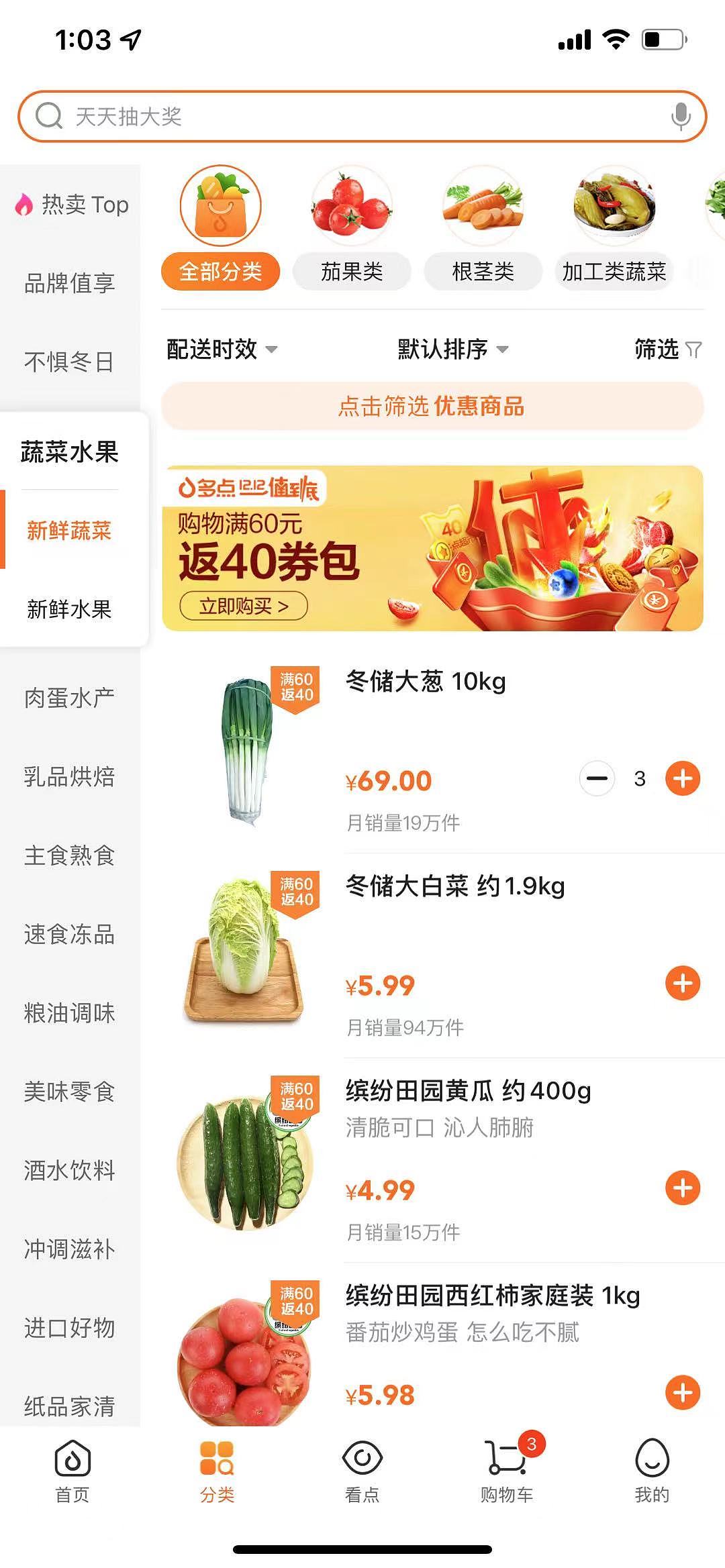
Task: Tap 点击筛选优惠商品 banner button
Action: (x=432, y=407)
